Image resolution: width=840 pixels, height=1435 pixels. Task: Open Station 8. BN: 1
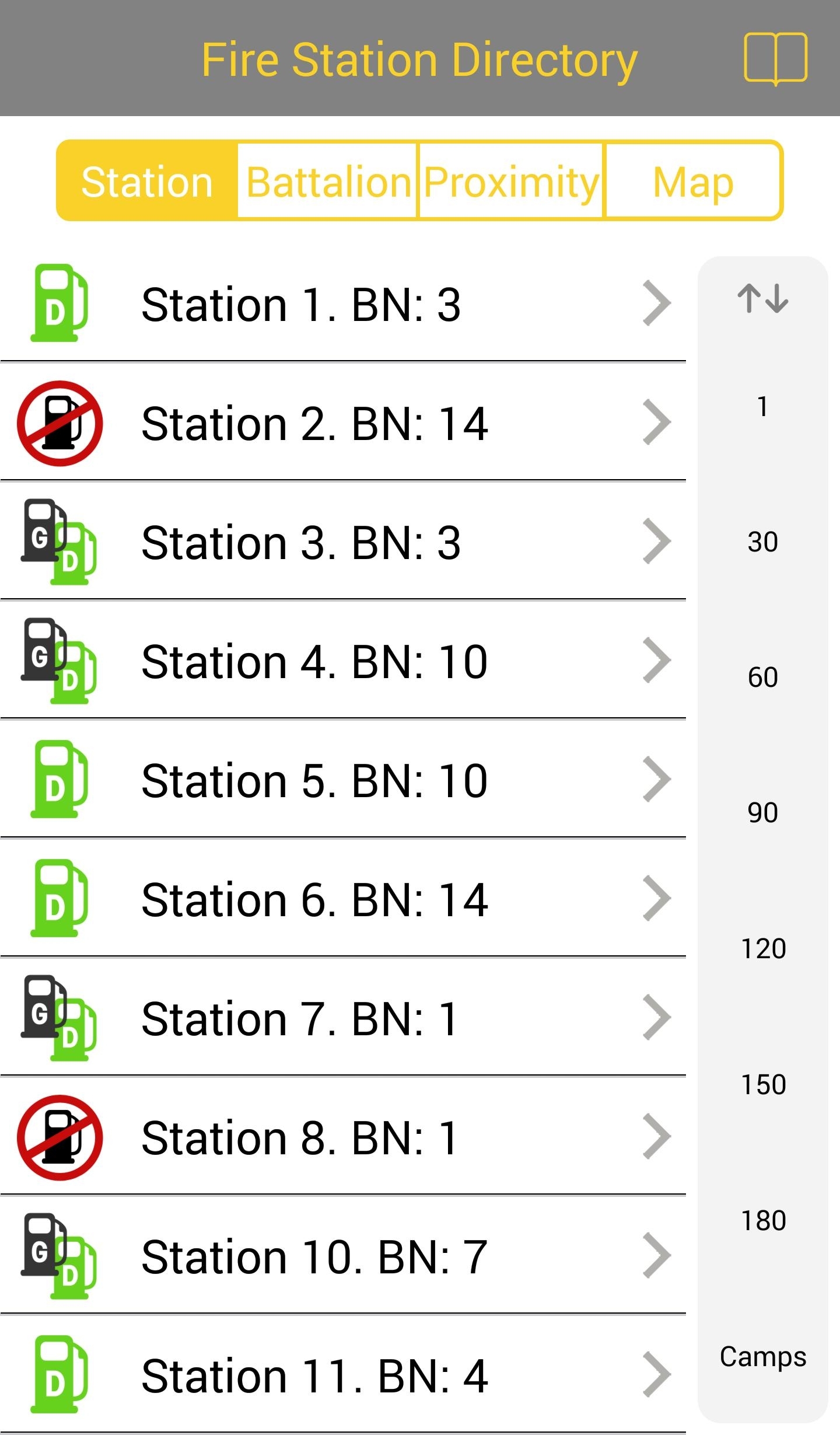[x=343, y=1137]
